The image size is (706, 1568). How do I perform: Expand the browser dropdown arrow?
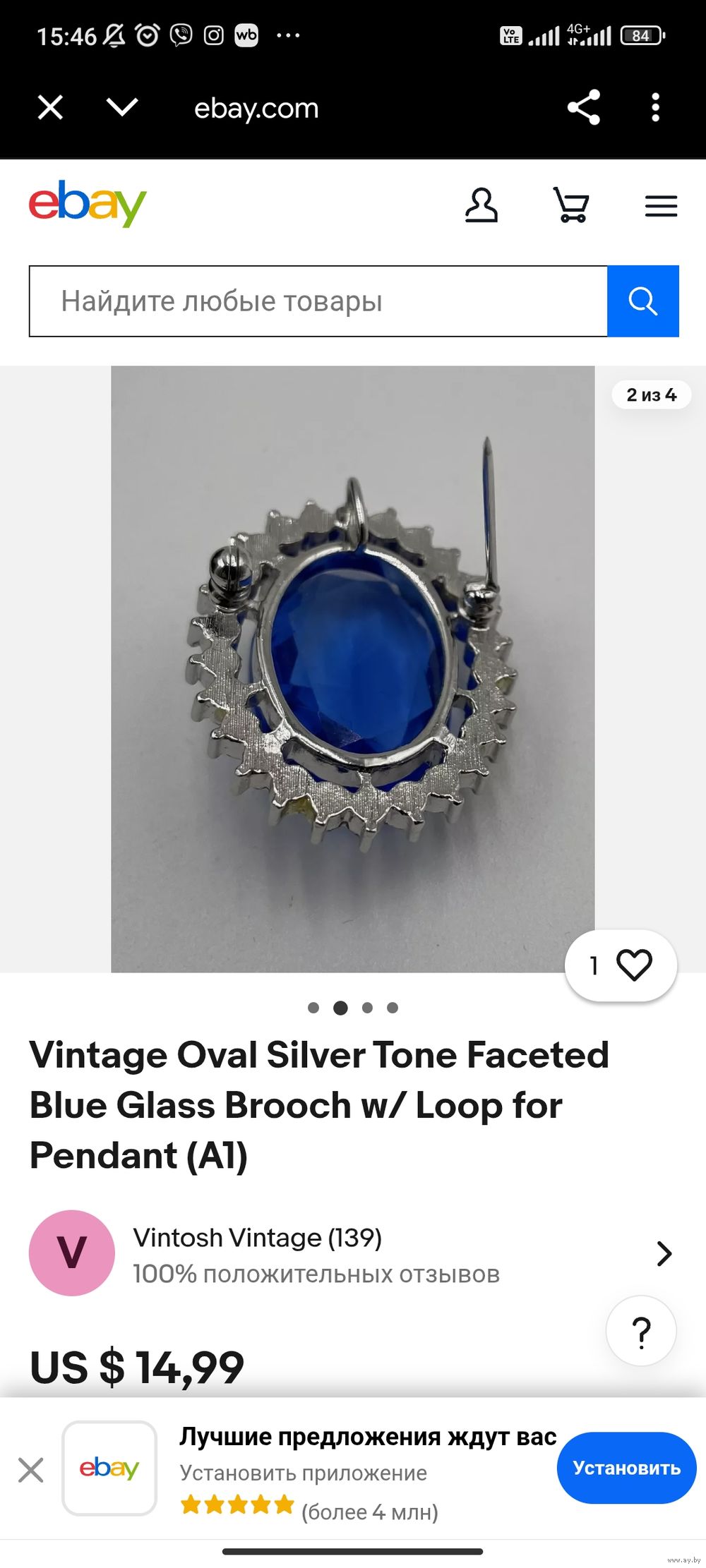coord(121,107)
